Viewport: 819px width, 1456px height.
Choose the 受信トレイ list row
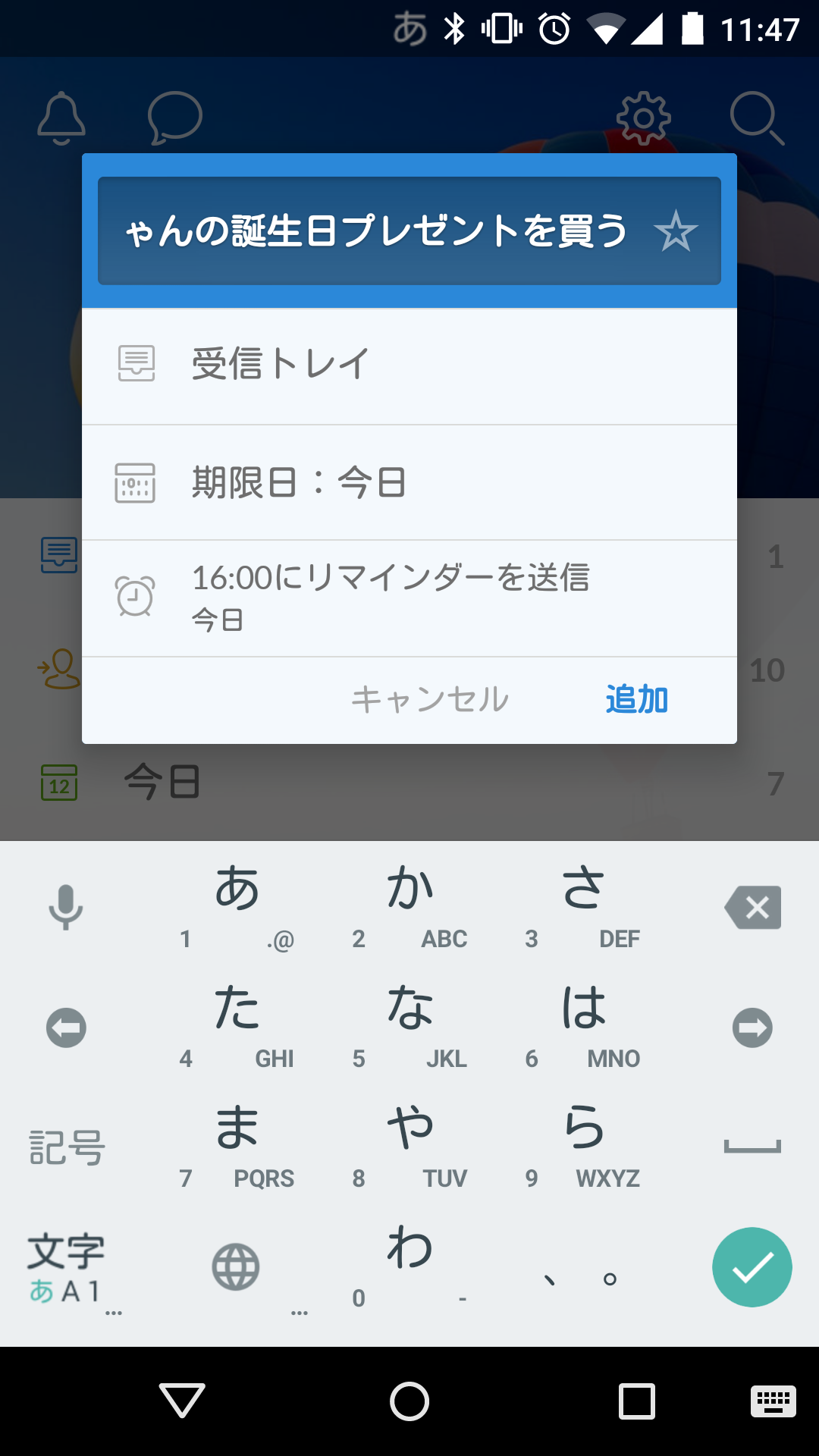409,365
